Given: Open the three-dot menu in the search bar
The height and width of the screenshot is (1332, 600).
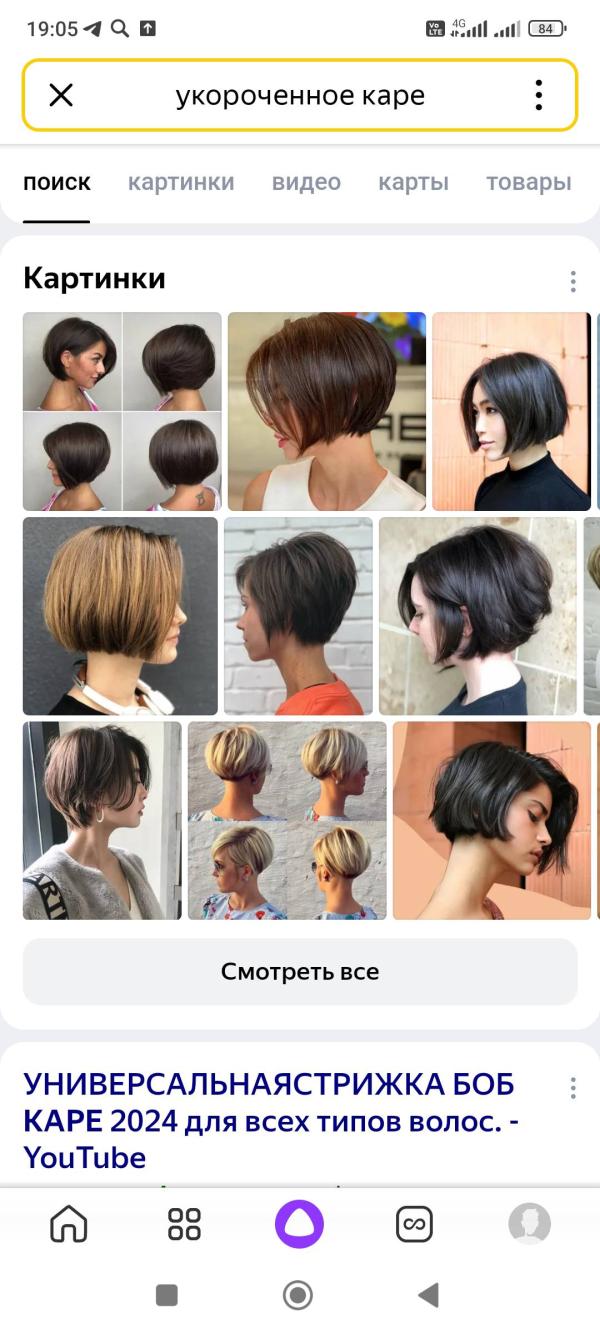Looking at the screenshot, I should (x=538, y=95).
